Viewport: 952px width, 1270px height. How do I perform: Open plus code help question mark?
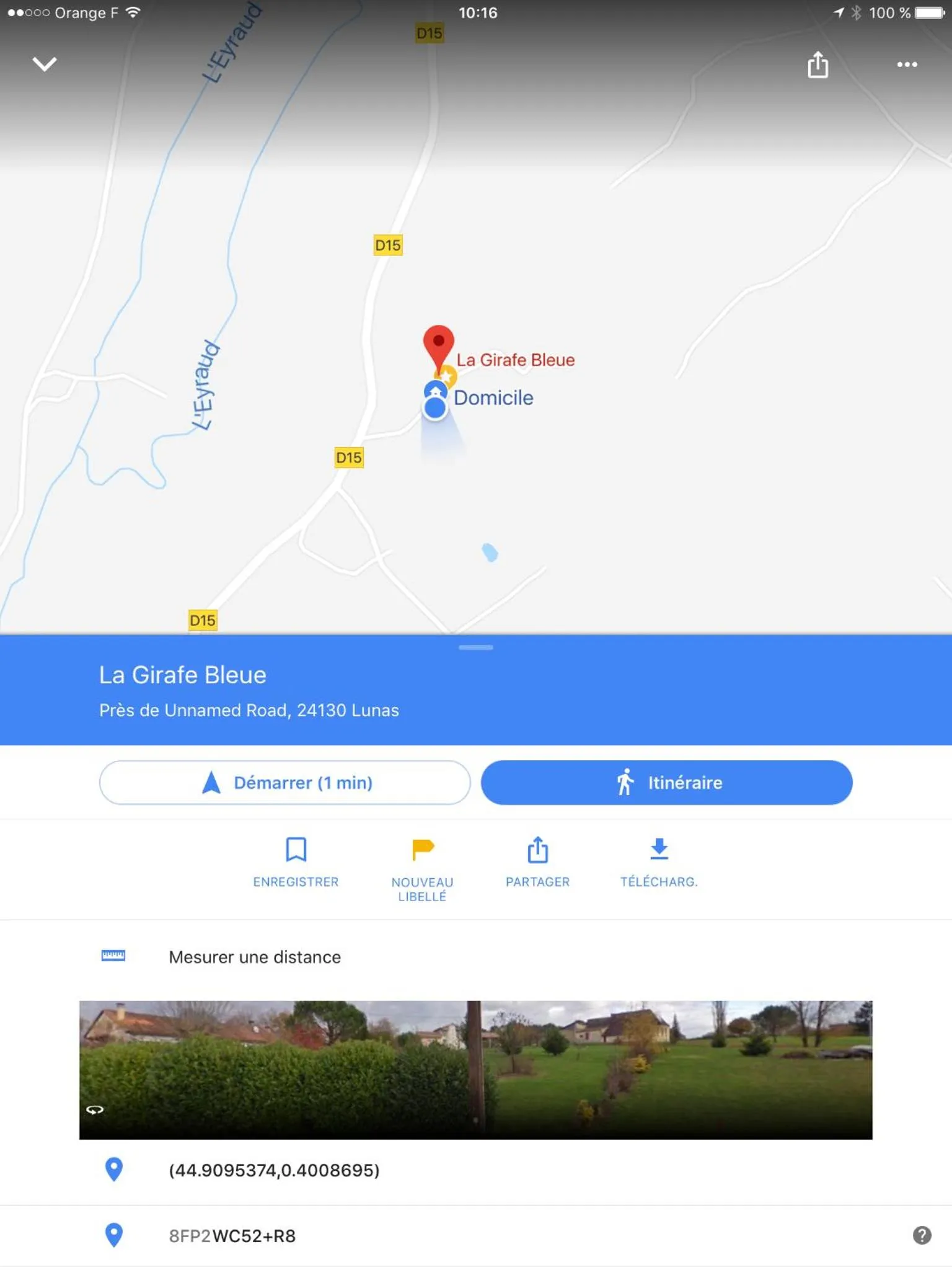922,1235
